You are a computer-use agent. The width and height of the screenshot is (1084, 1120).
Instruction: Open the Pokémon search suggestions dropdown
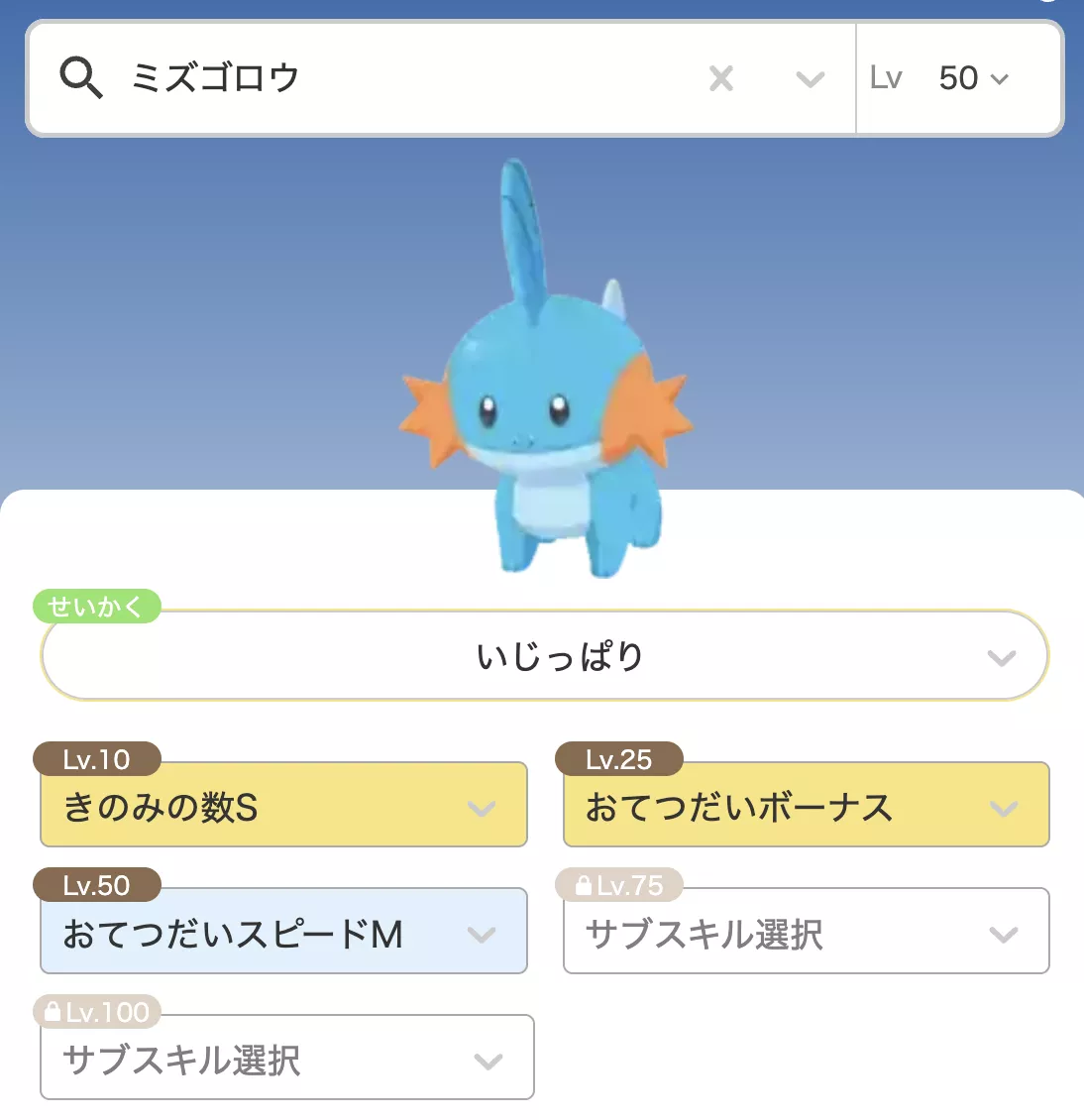pos(811,78)
